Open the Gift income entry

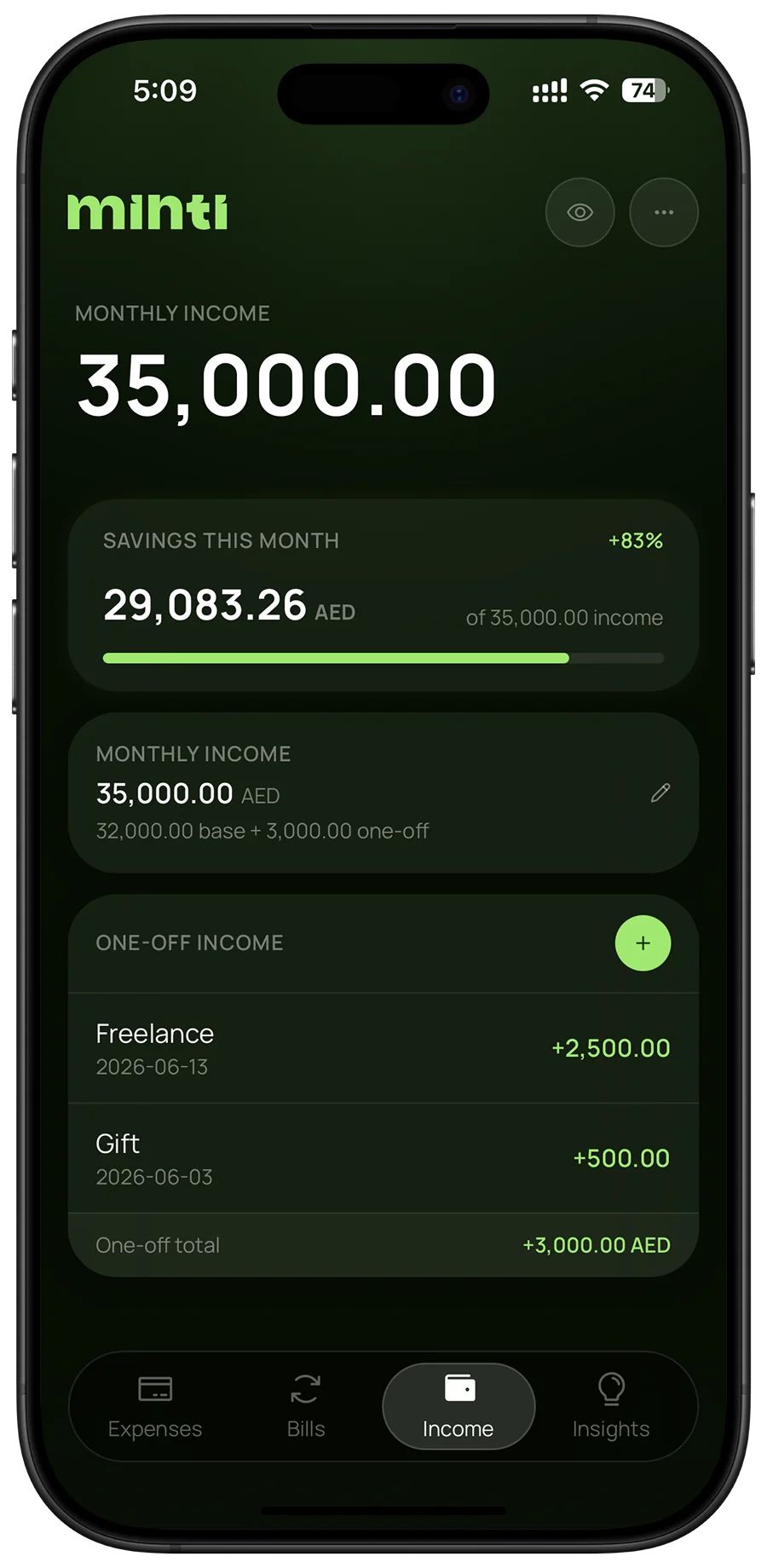(x=383, y=1158)
